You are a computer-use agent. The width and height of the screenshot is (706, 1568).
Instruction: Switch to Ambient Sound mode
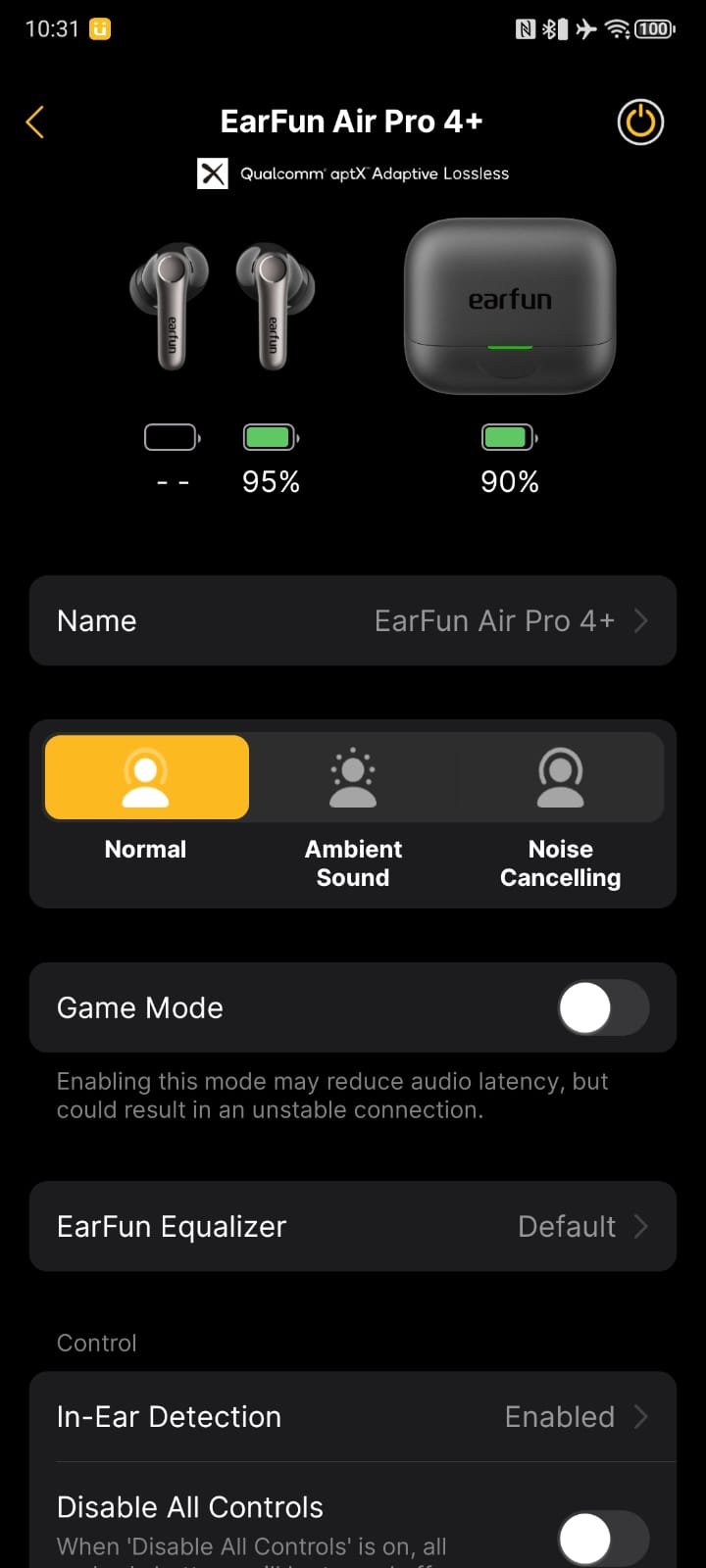(353, 778)
